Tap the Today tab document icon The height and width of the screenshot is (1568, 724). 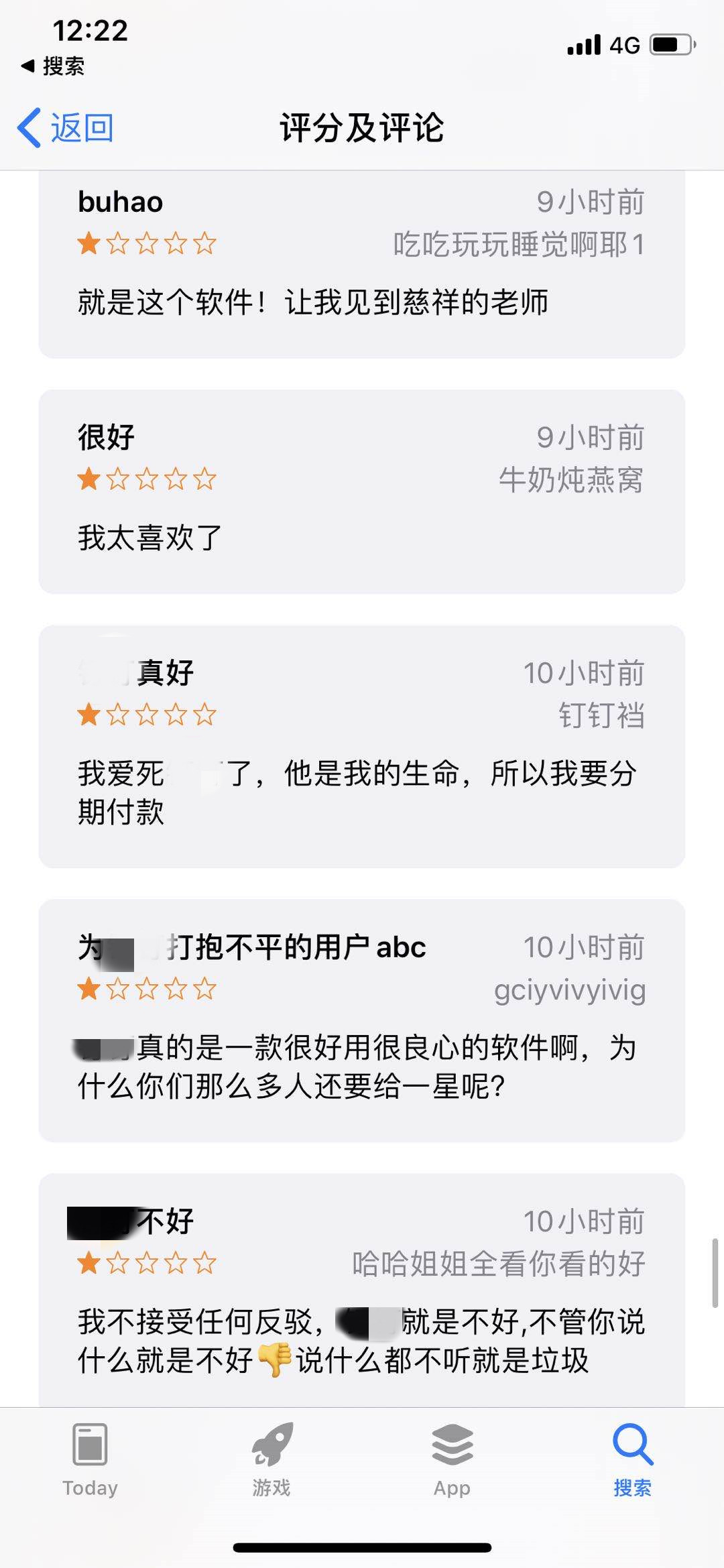[90, 1445]
